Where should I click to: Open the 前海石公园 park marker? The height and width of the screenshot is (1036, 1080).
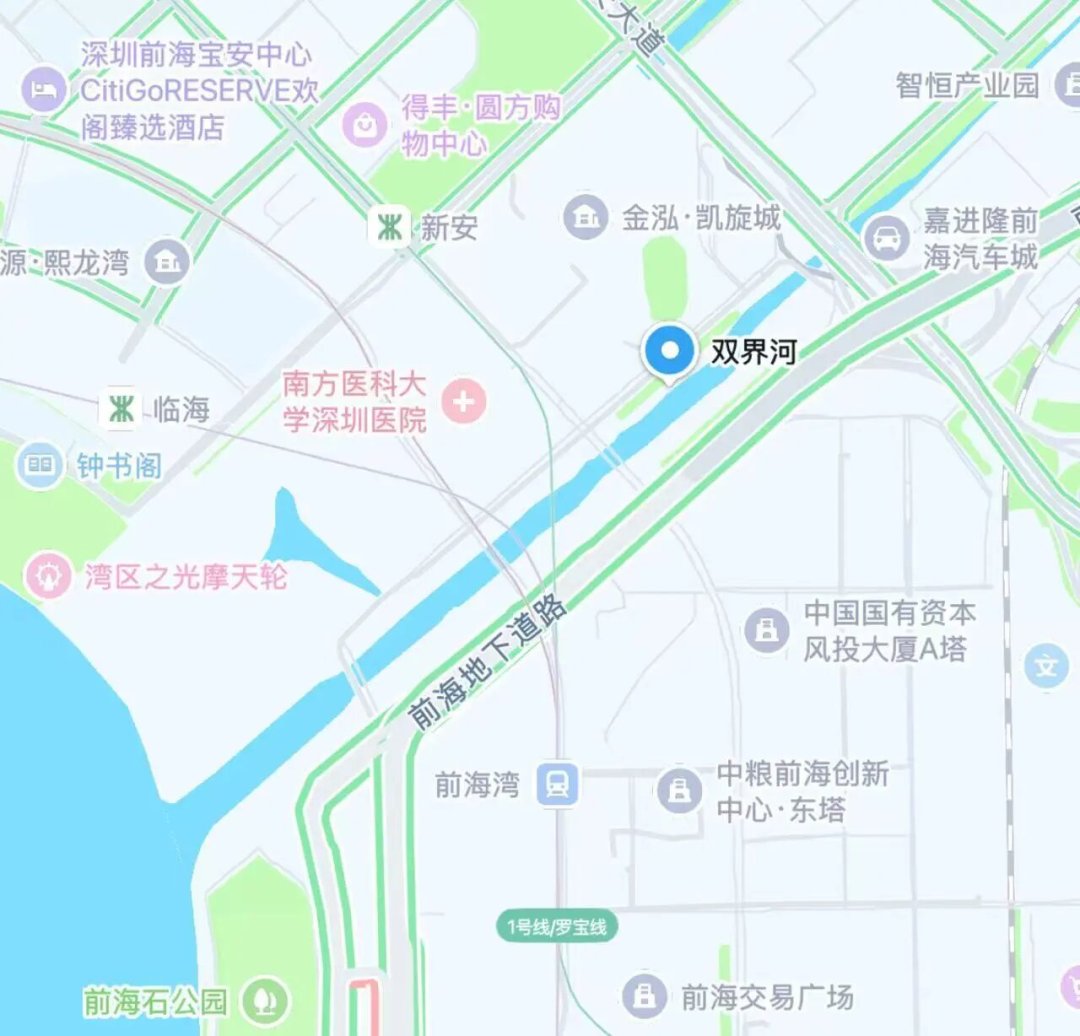tap(265, 1000)
